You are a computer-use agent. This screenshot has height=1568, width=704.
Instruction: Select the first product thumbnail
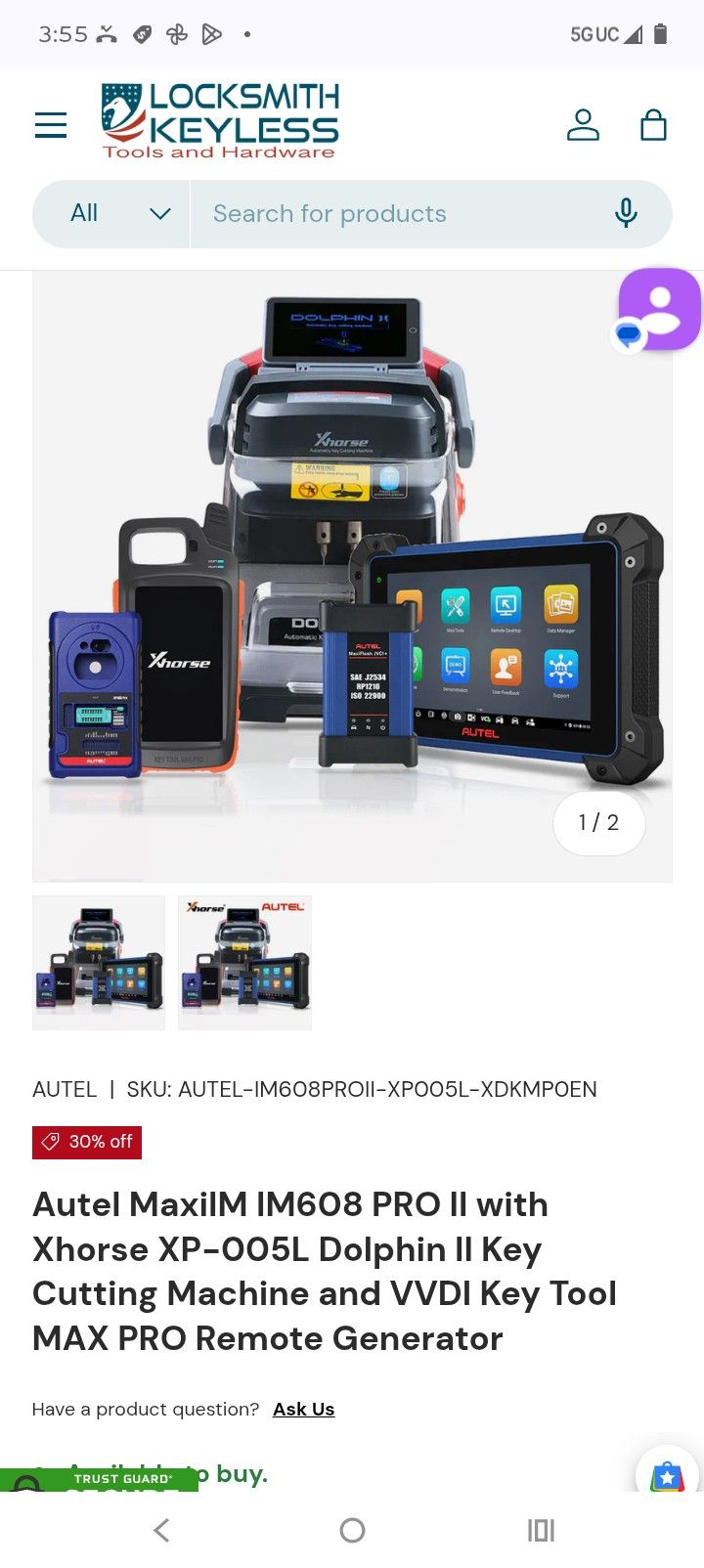(x=99, y=962)
